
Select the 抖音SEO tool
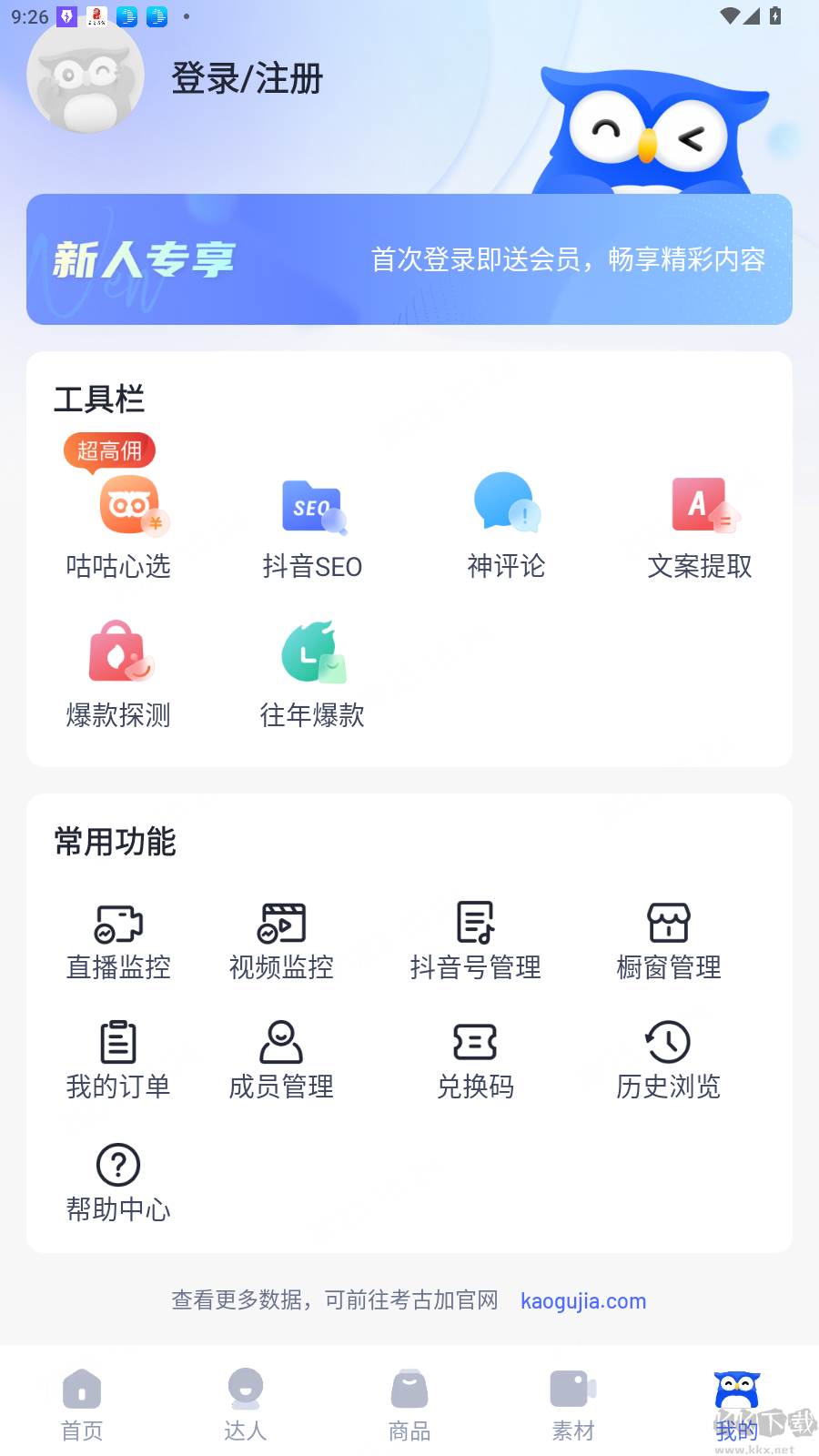point(312,528)
